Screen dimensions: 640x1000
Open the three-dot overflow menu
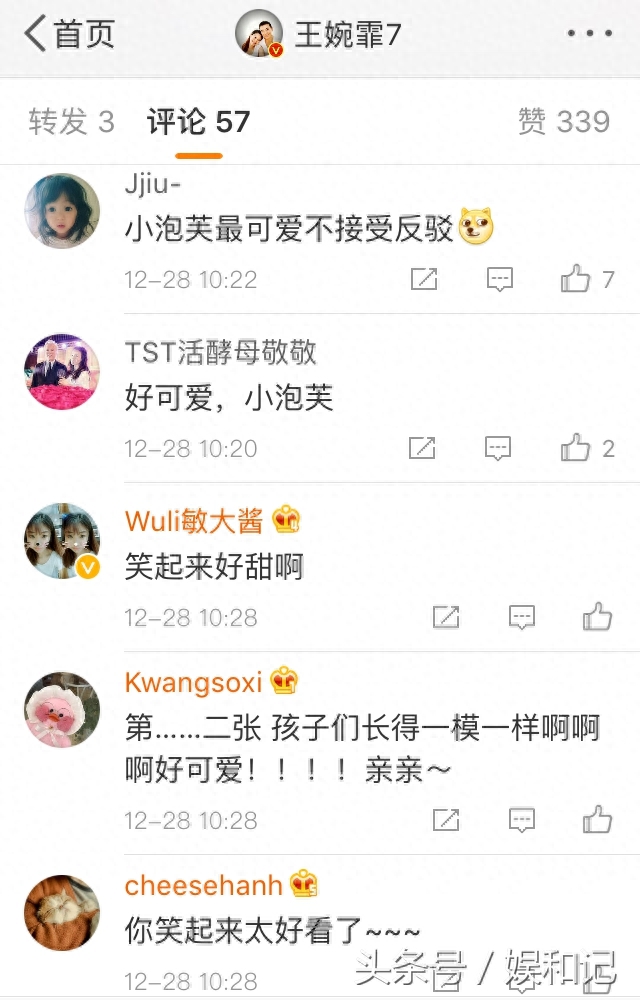589,34
